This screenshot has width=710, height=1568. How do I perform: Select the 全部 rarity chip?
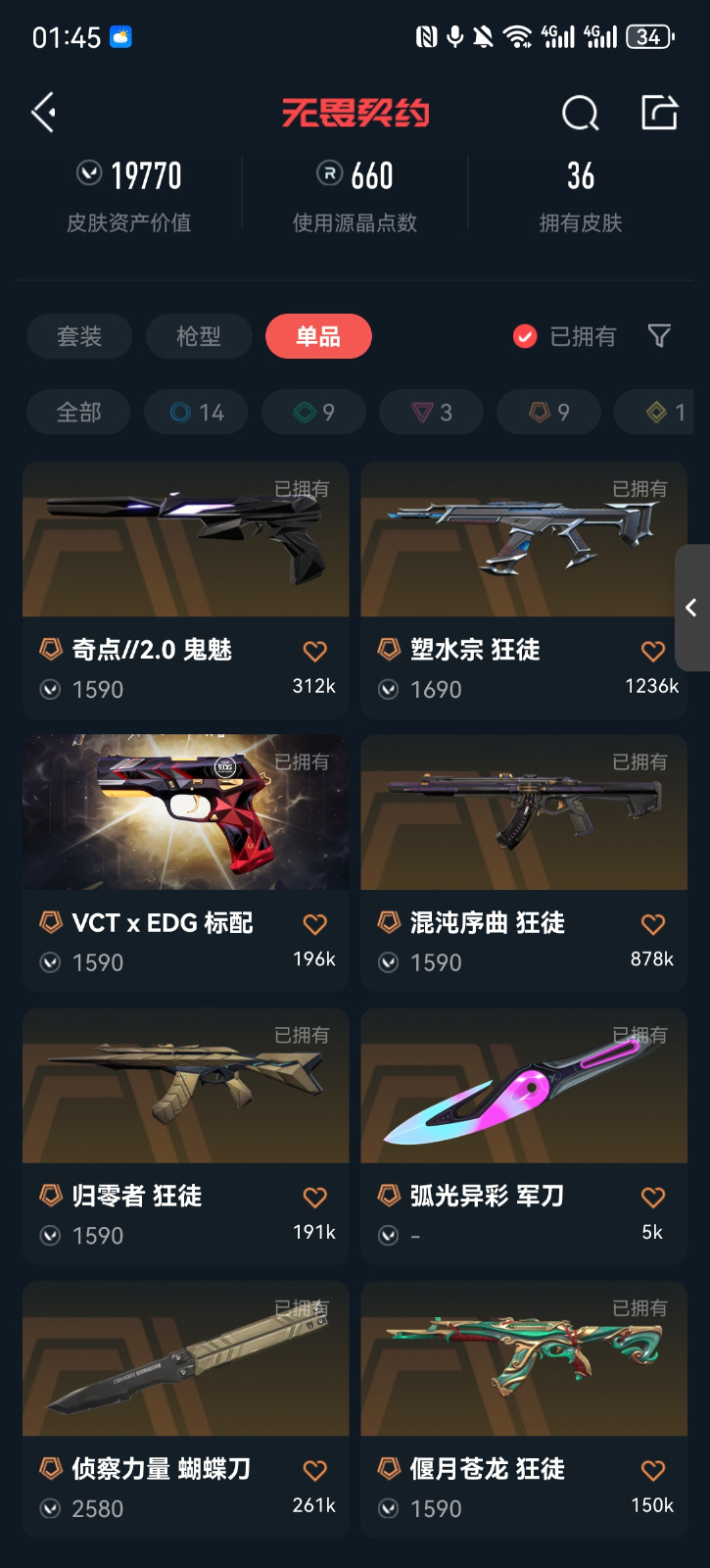[79, 413]
